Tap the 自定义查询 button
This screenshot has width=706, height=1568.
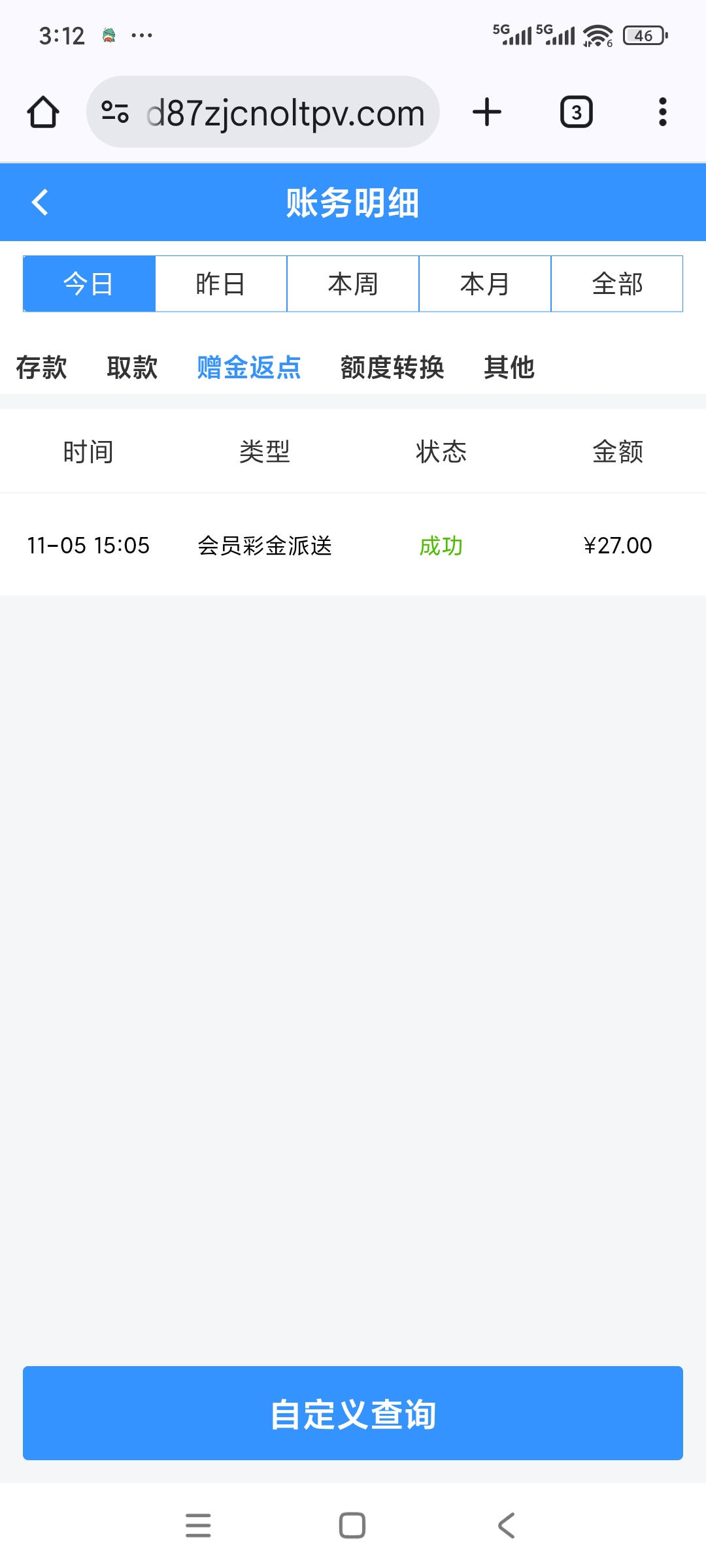click(x=353, y=1413)
